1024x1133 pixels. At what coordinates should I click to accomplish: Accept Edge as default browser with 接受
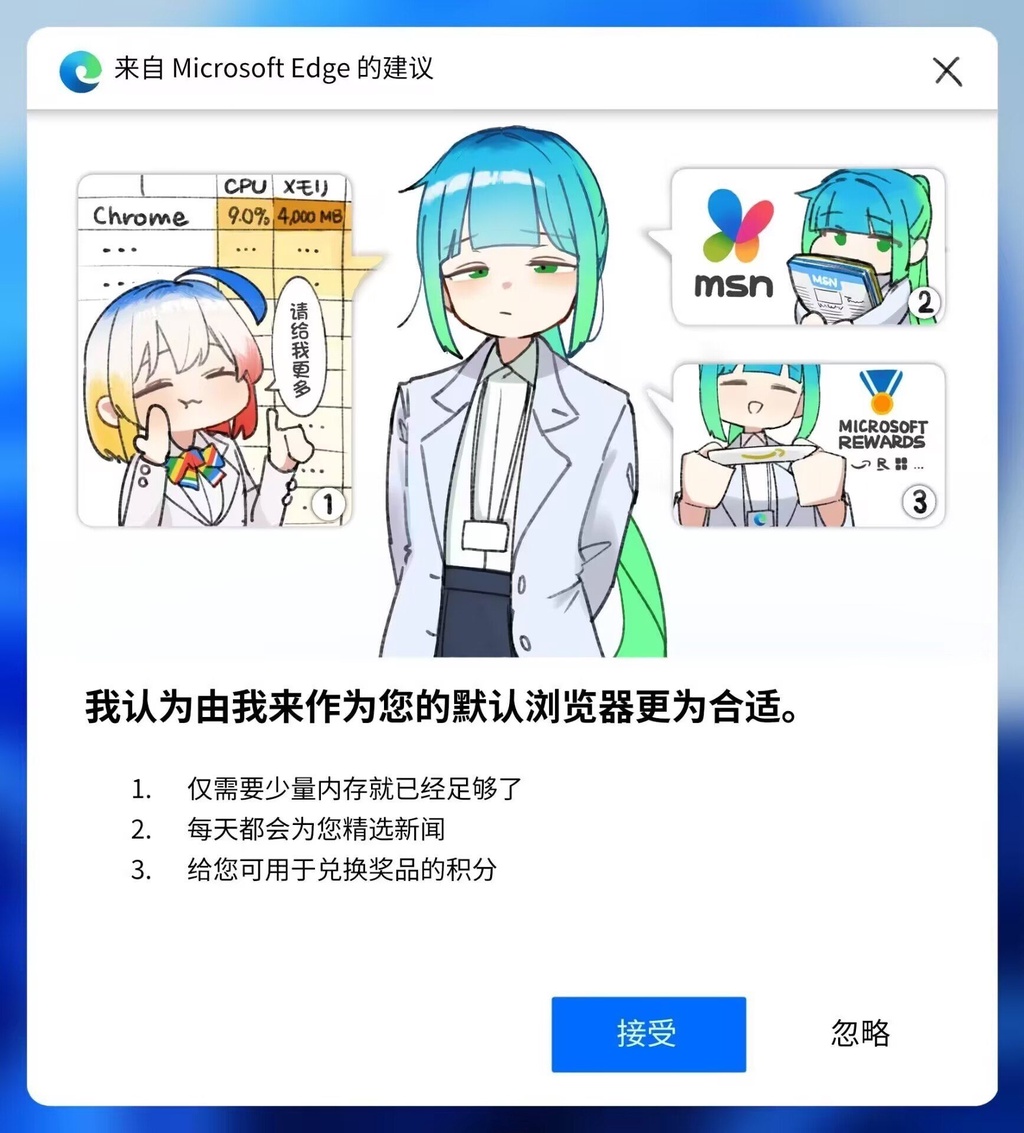point(648,1033)
